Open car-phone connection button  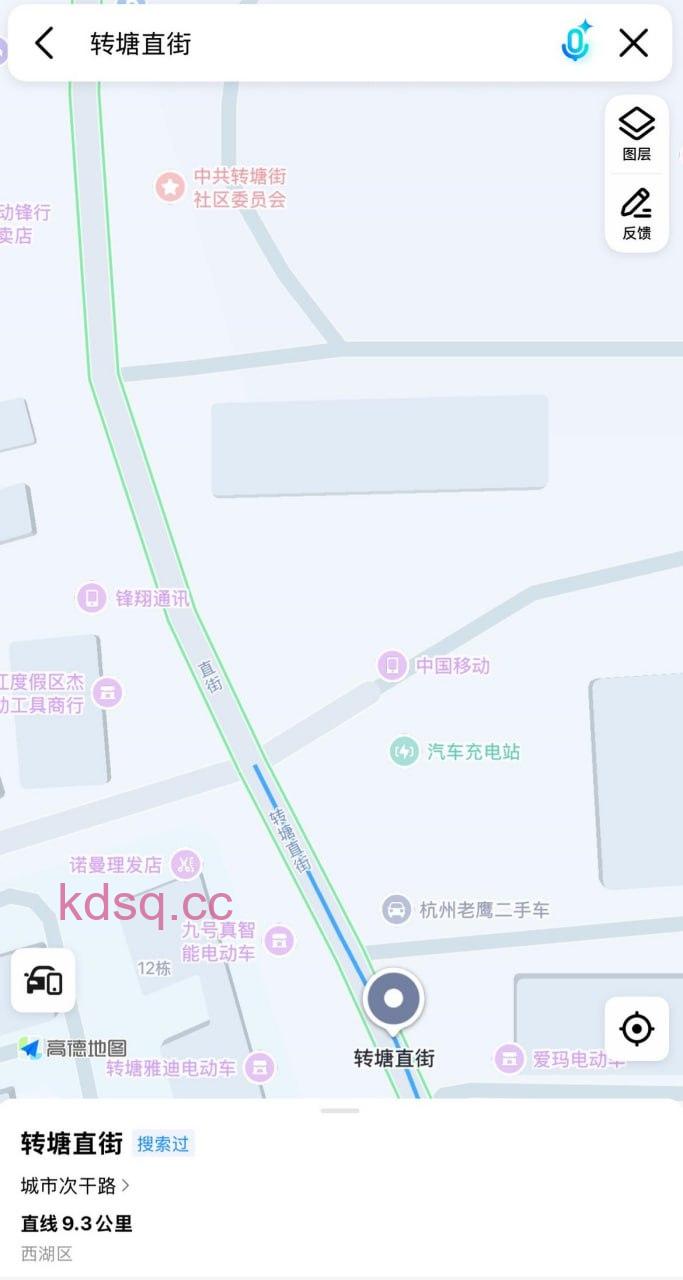pos(43,980)
